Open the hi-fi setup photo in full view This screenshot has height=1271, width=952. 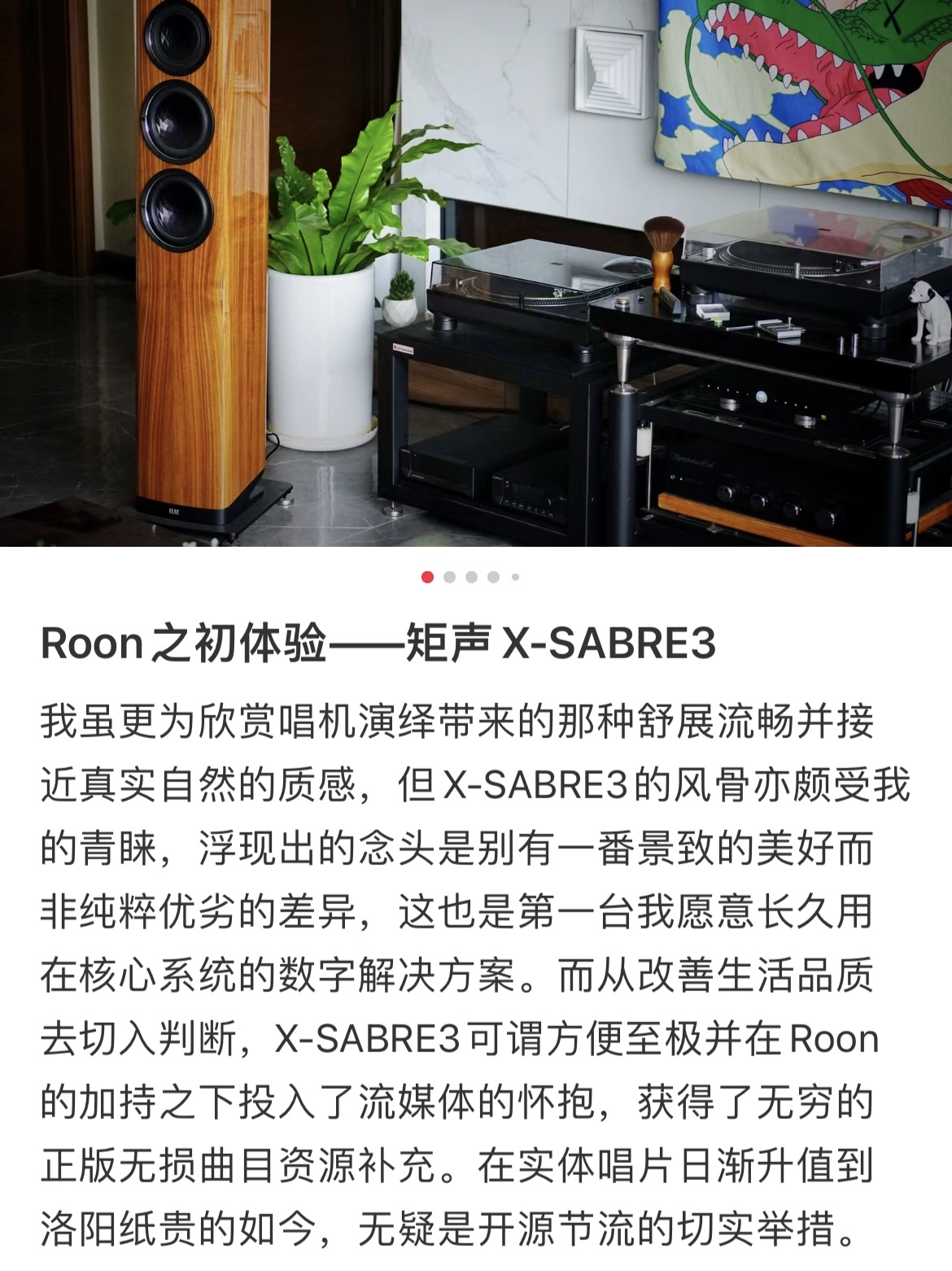[476, 273]
